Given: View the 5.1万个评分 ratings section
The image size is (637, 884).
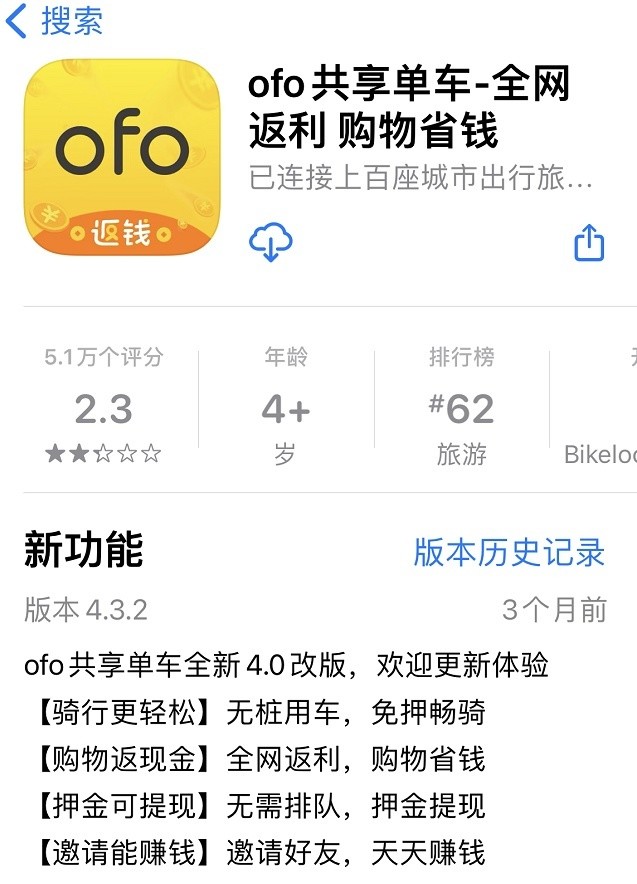Looking at the screenshot, I should pos(103,408).
